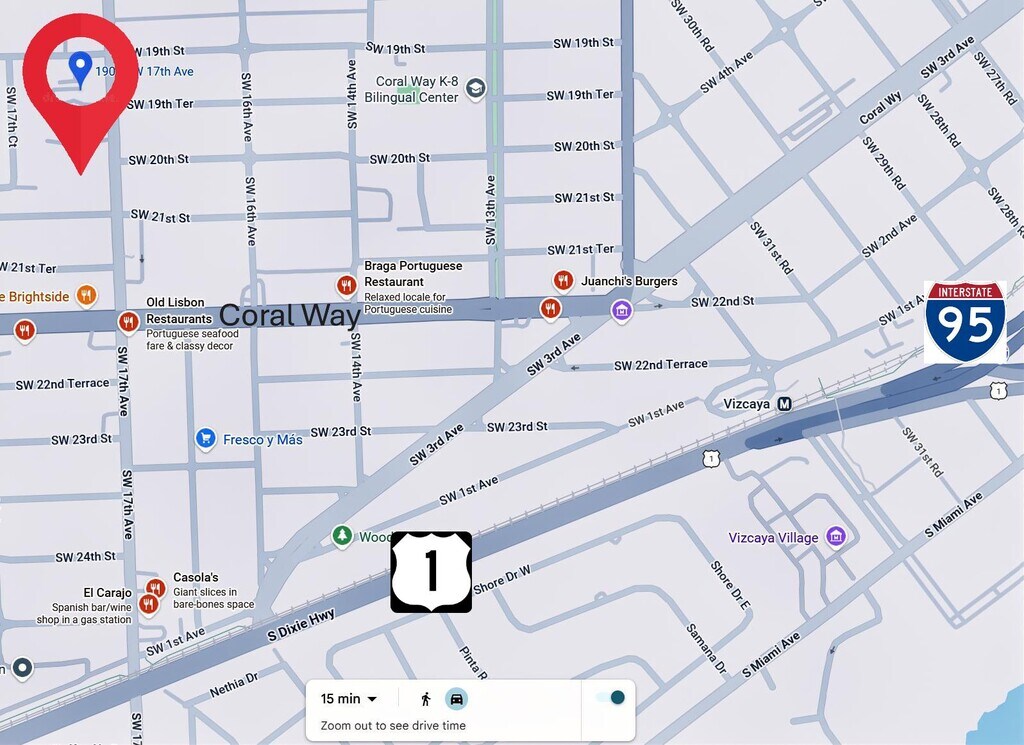Open the Fresco y Más shopping marker
Screen dimensions: 1024x745
(x=206, y=438)
